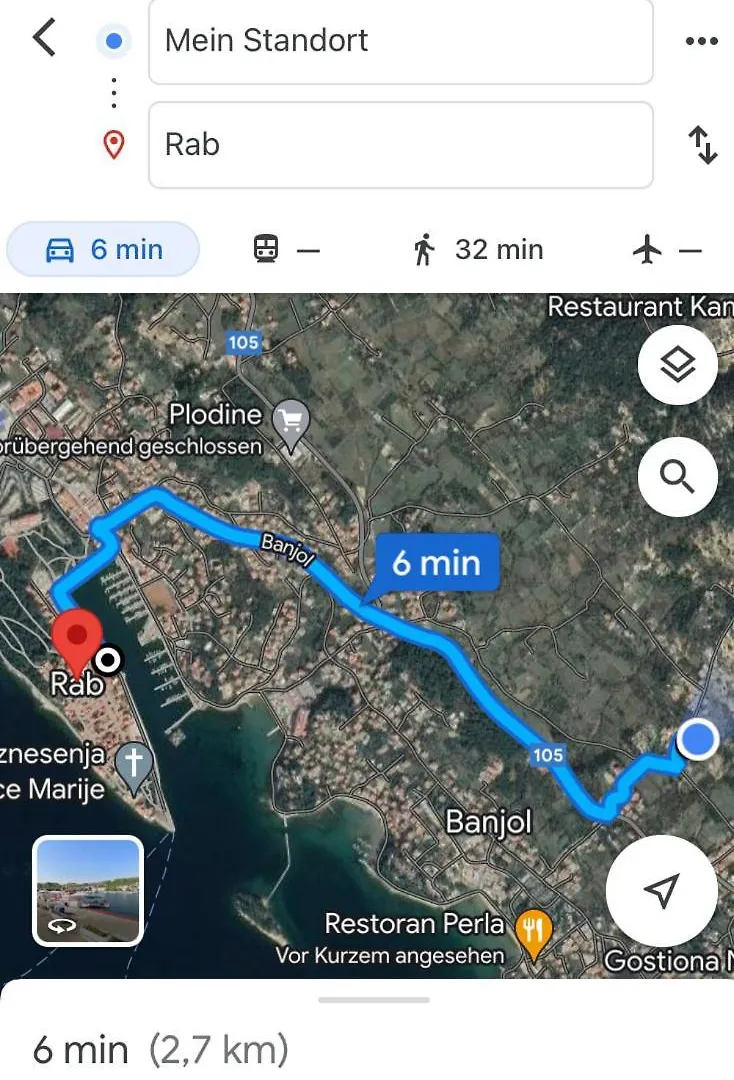Switch to walking mode 32 min

(x=478, y=249)
